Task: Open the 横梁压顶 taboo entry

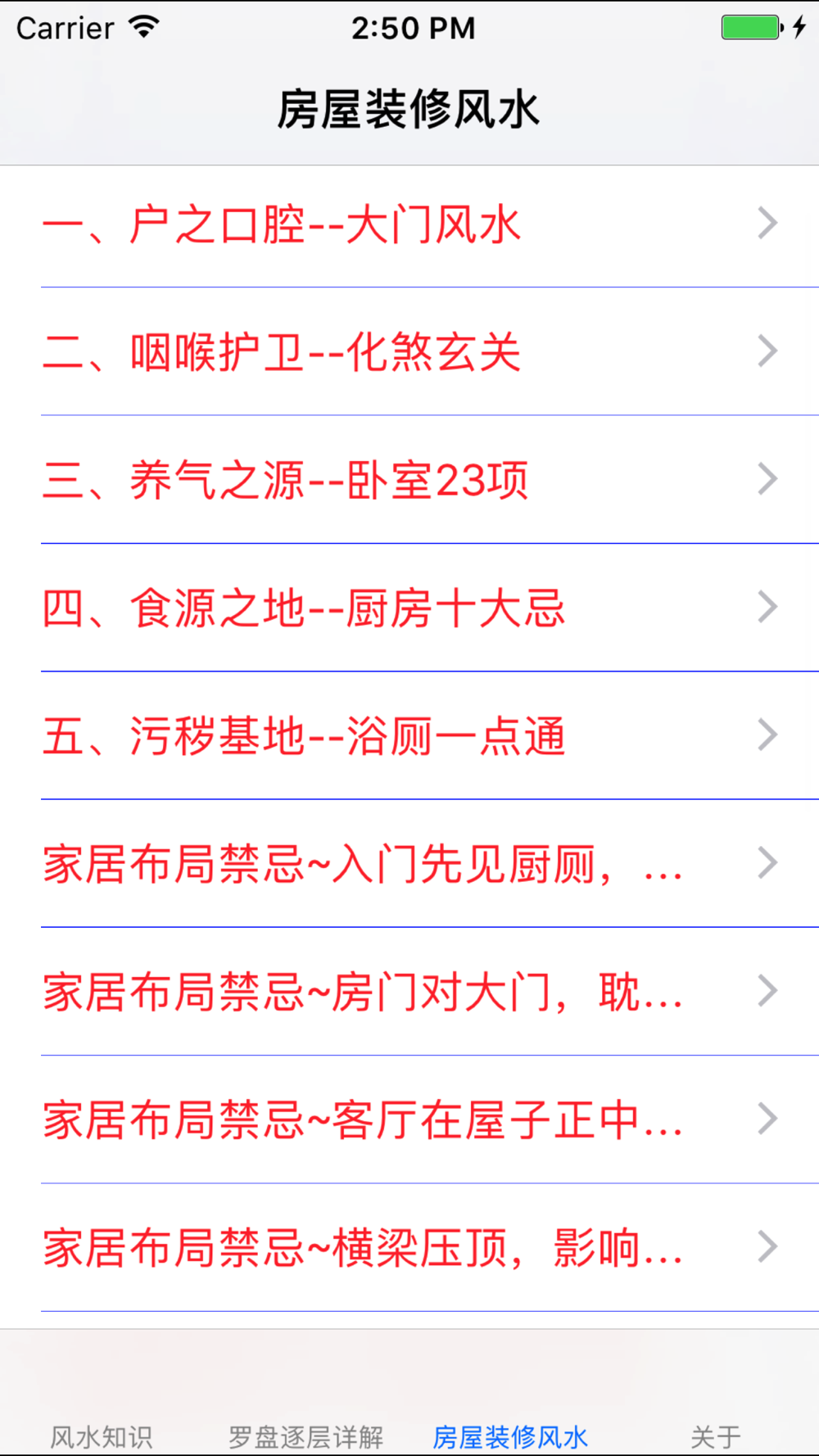Action: (409, 1247)
